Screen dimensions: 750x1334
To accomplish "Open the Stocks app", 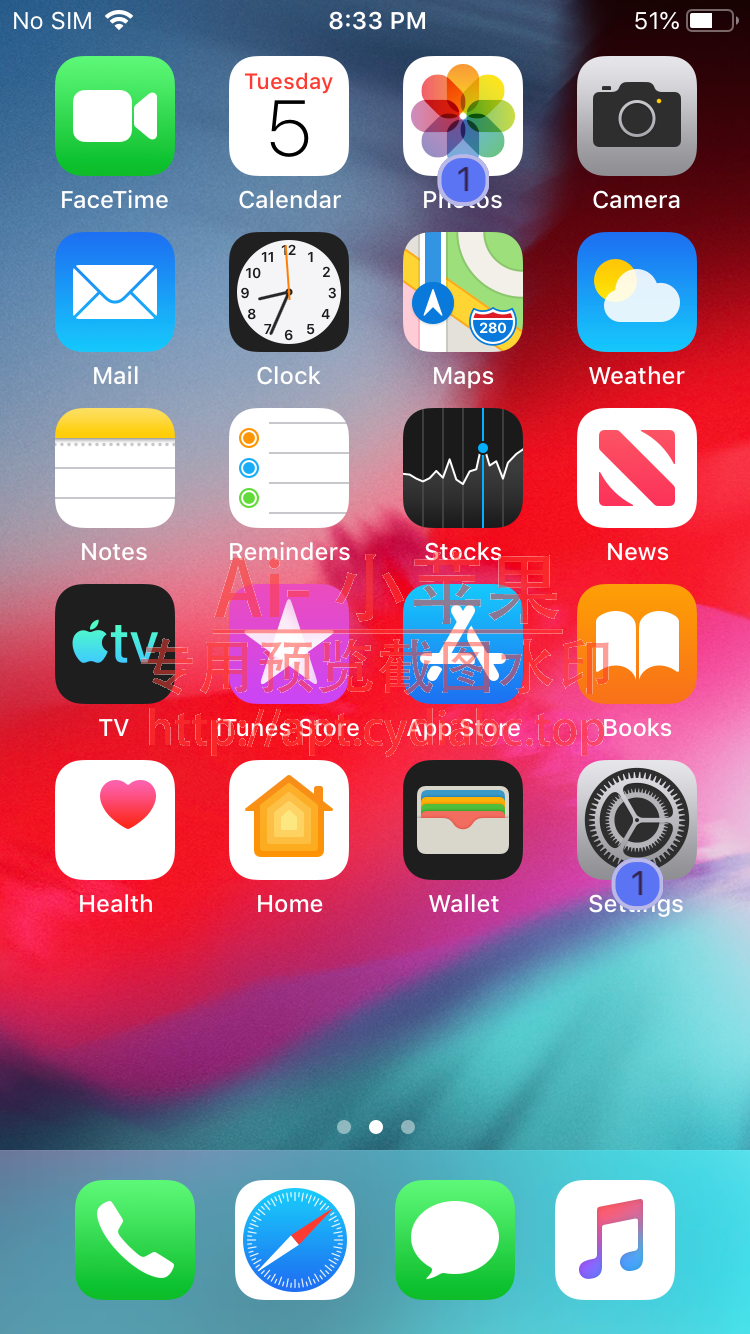I will tap(463, 468).
